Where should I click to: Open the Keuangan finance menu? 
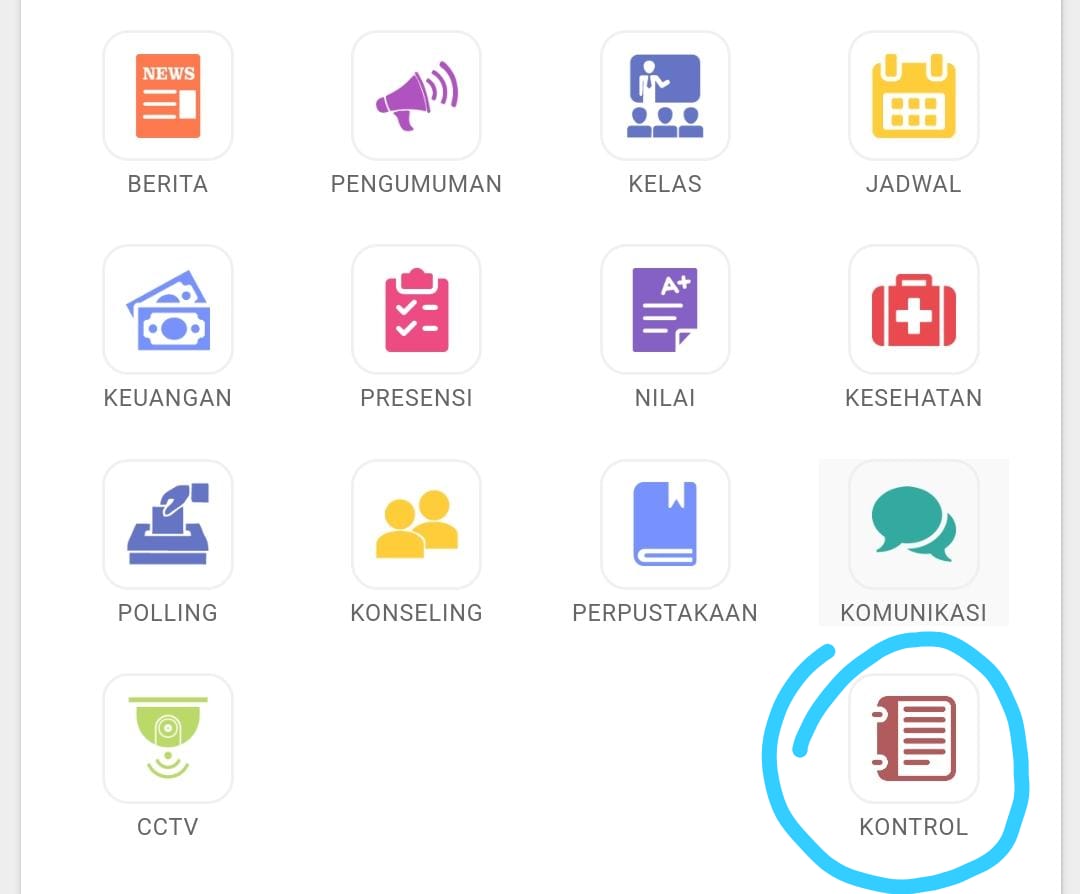[x=168, y=310]
